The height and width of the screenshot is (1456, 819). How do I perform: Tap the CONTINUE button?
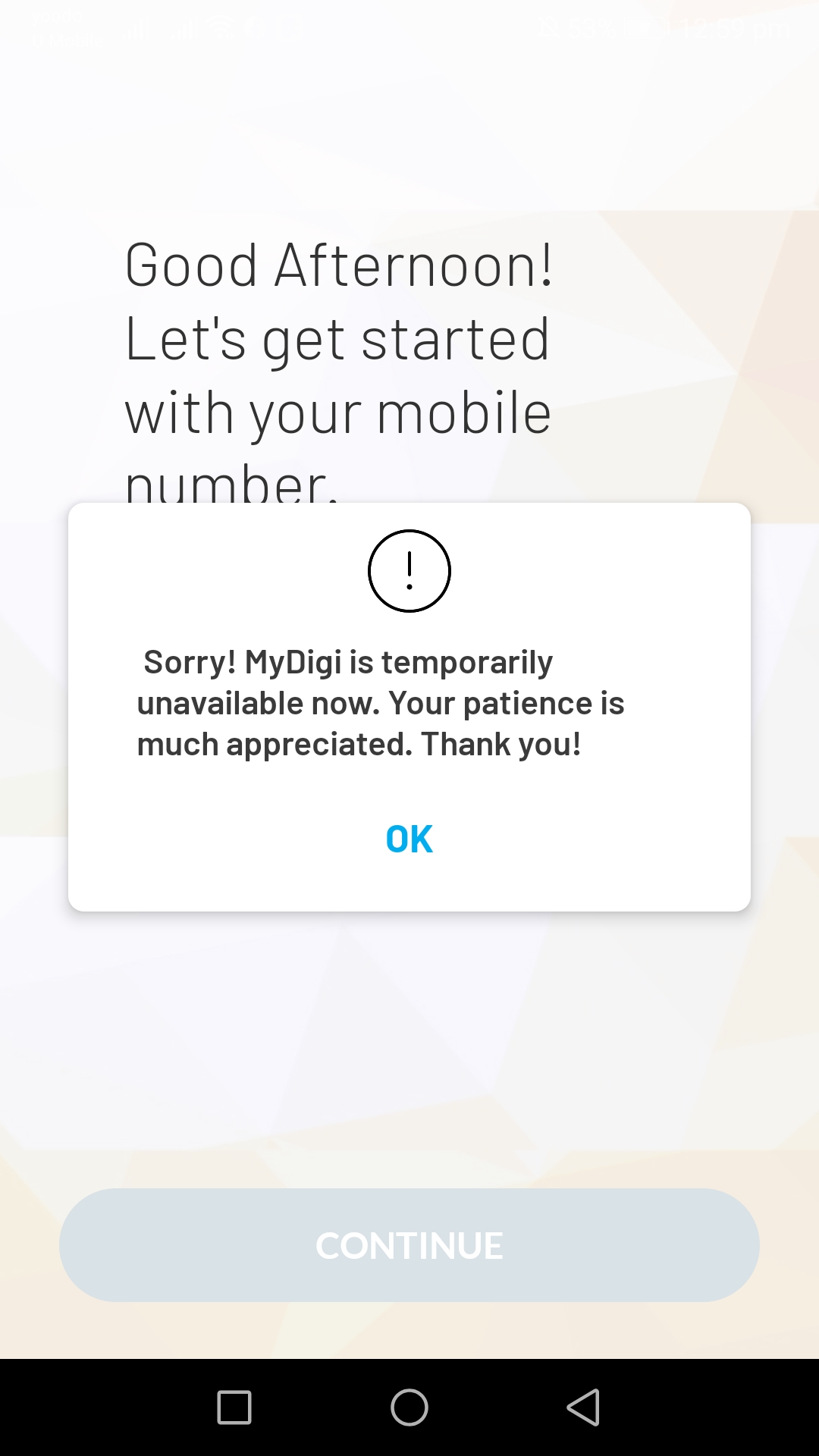tap(409, 1245)
